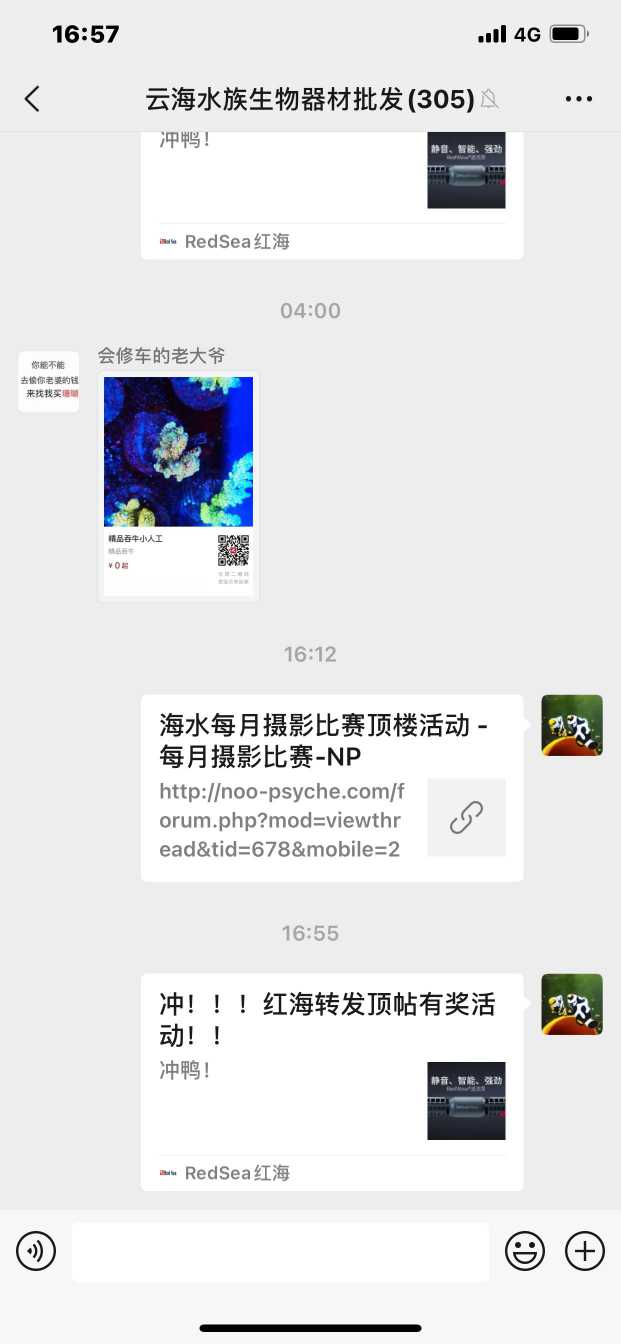
Task: Open the emoji picker
Action: [x=525, y=1251]
